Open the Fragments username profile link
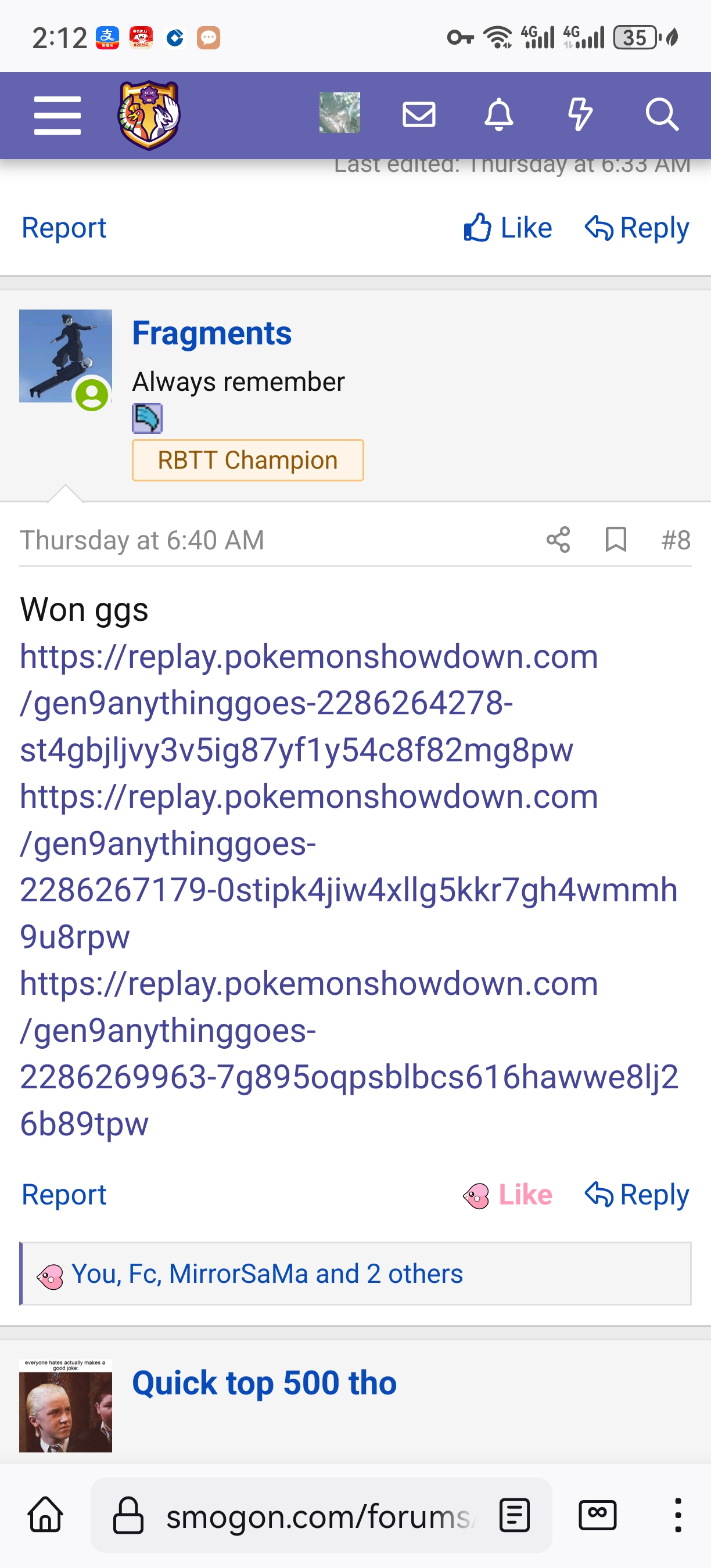 click(x=212, y=333)
